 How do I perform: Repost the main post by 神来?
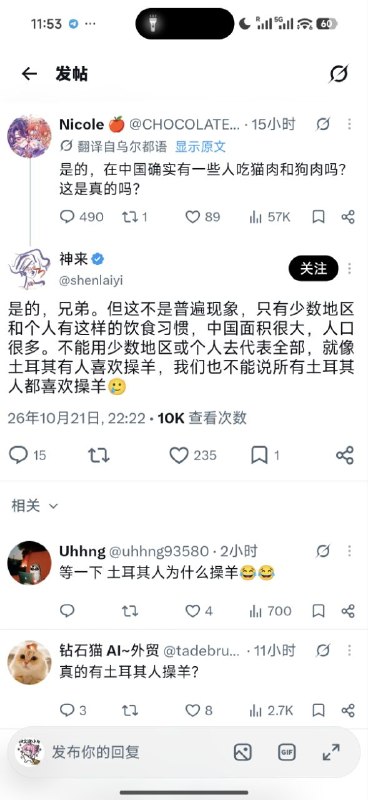click(99, 455)
